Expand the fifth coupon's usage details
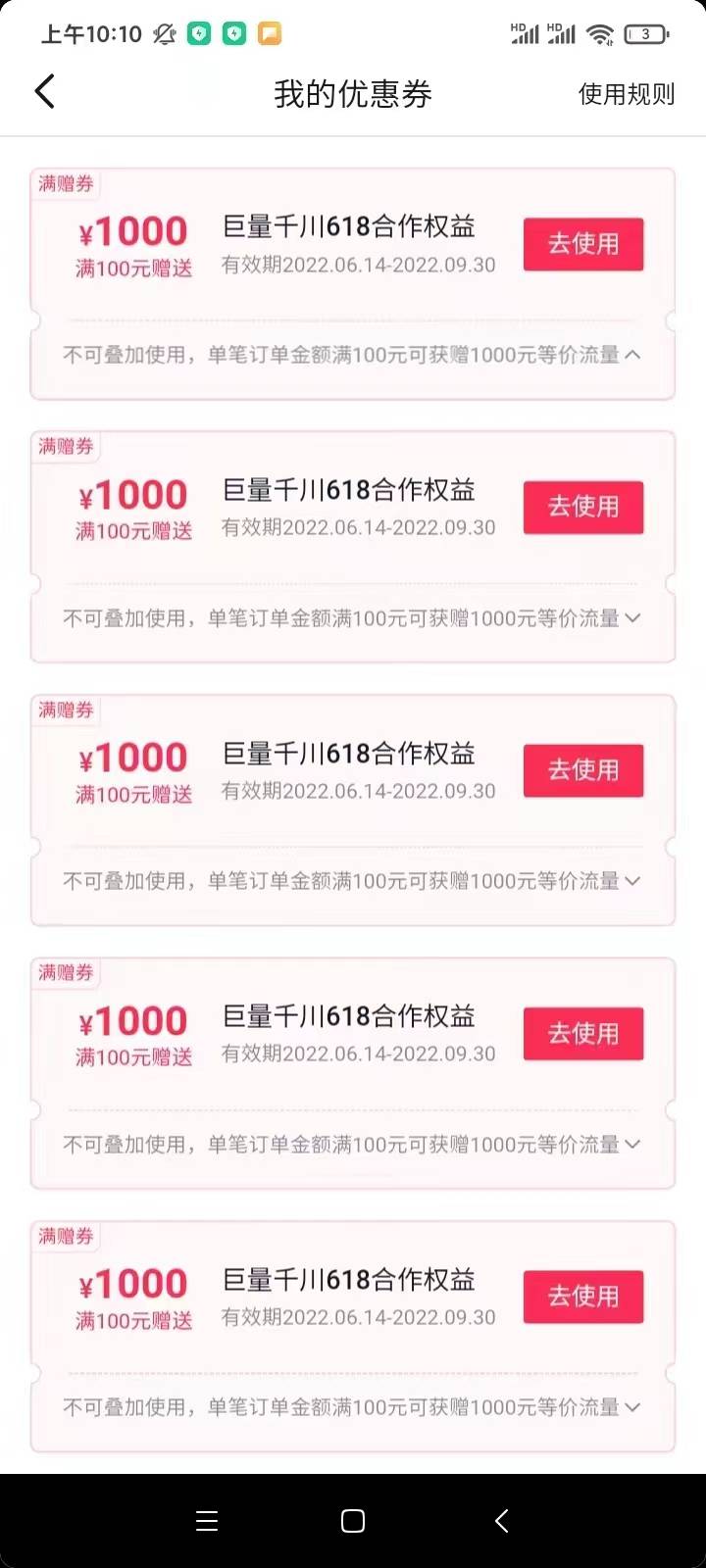The width and height of the screenshot is (706, 1568). point(632,1407)
